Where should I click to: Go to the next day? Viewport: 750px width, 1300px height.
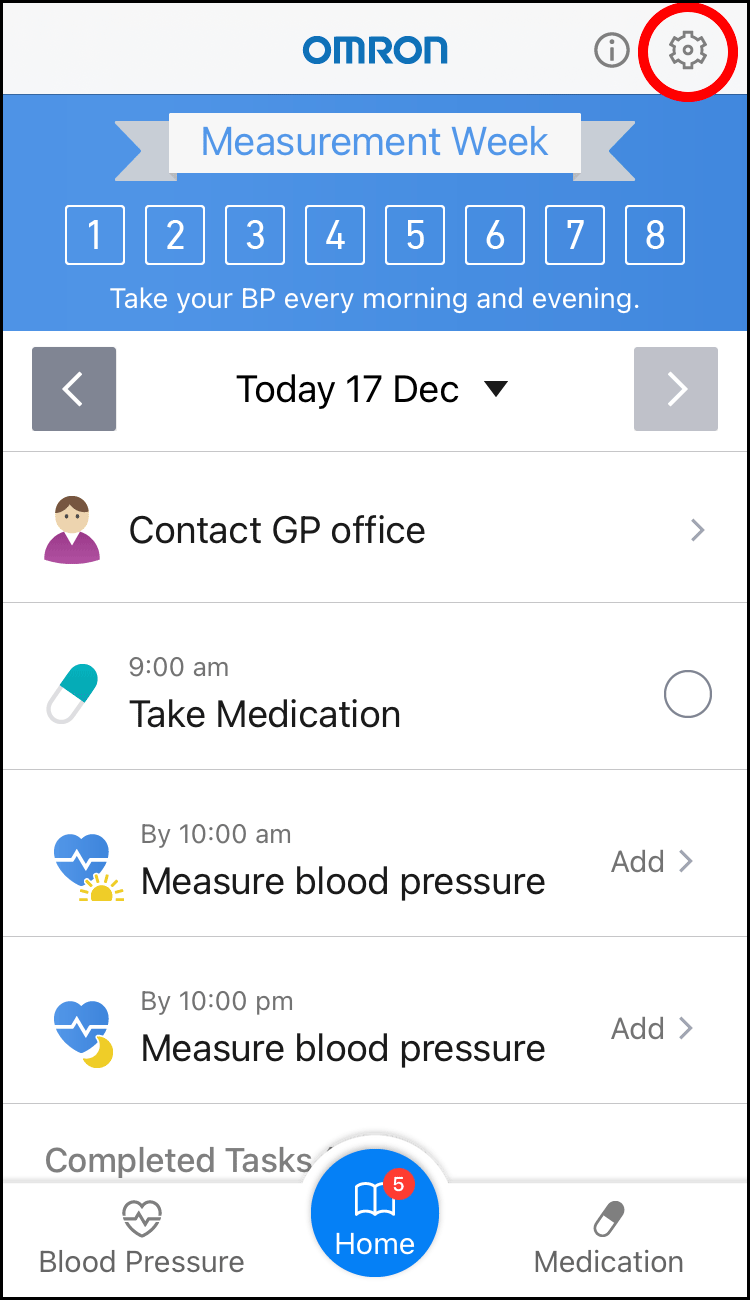tap(676, 389)
